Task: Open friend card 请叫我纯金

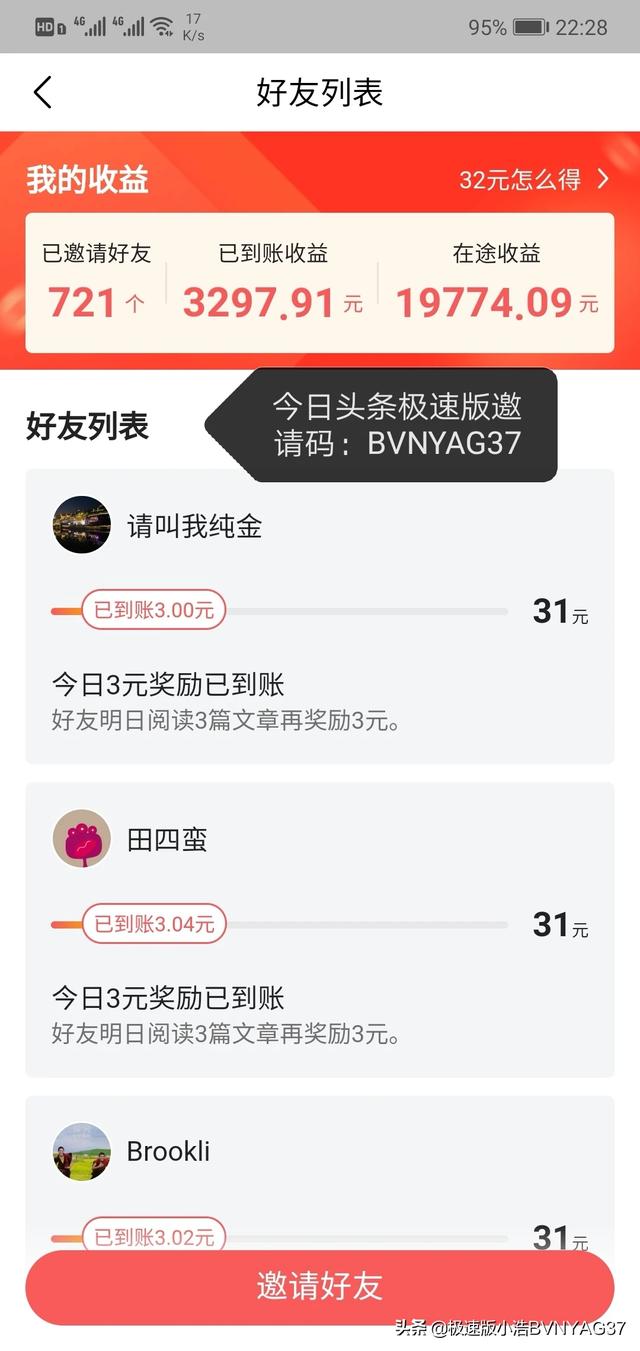Action: 320,616
